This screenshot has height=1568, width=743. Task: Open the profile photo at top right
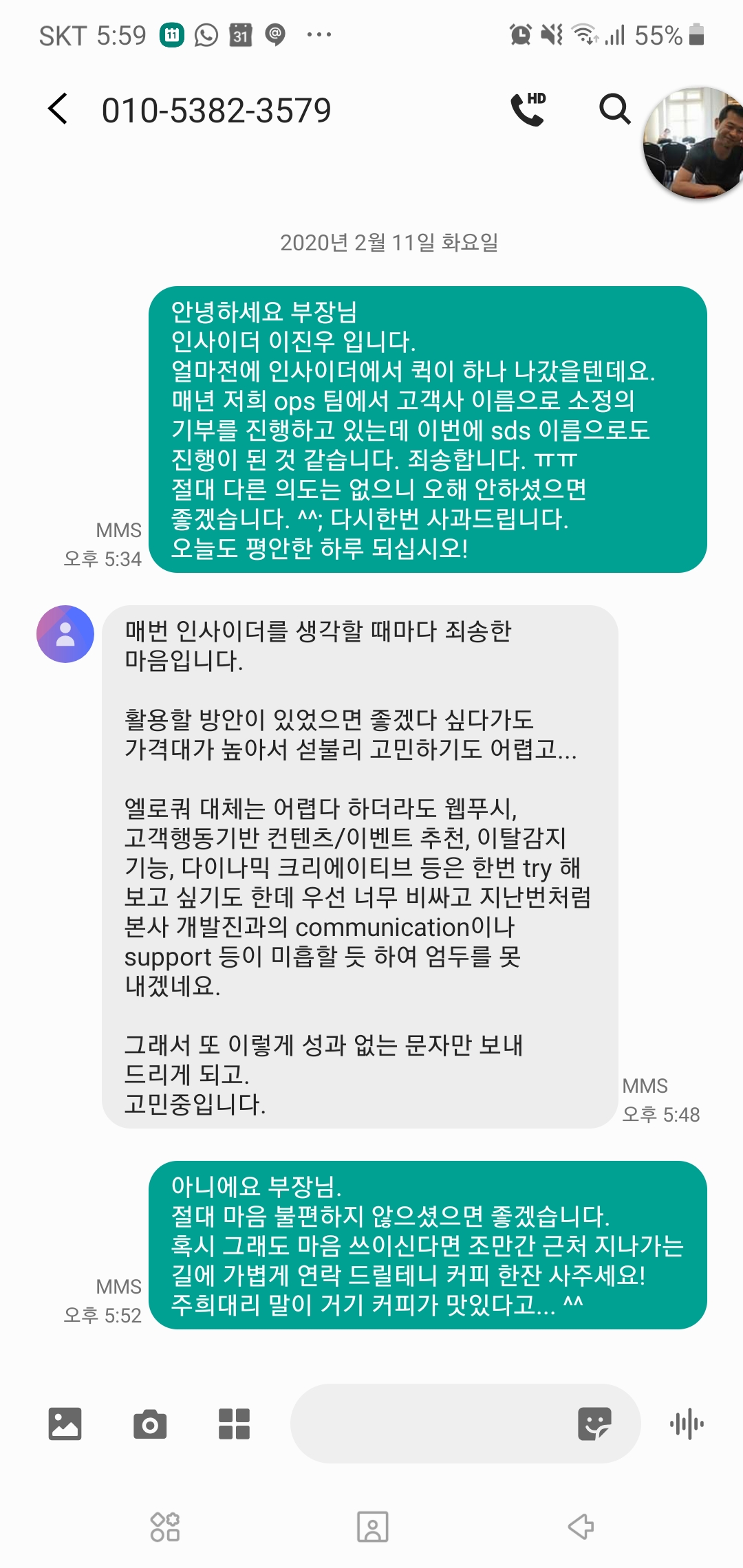tap(695, 143)
